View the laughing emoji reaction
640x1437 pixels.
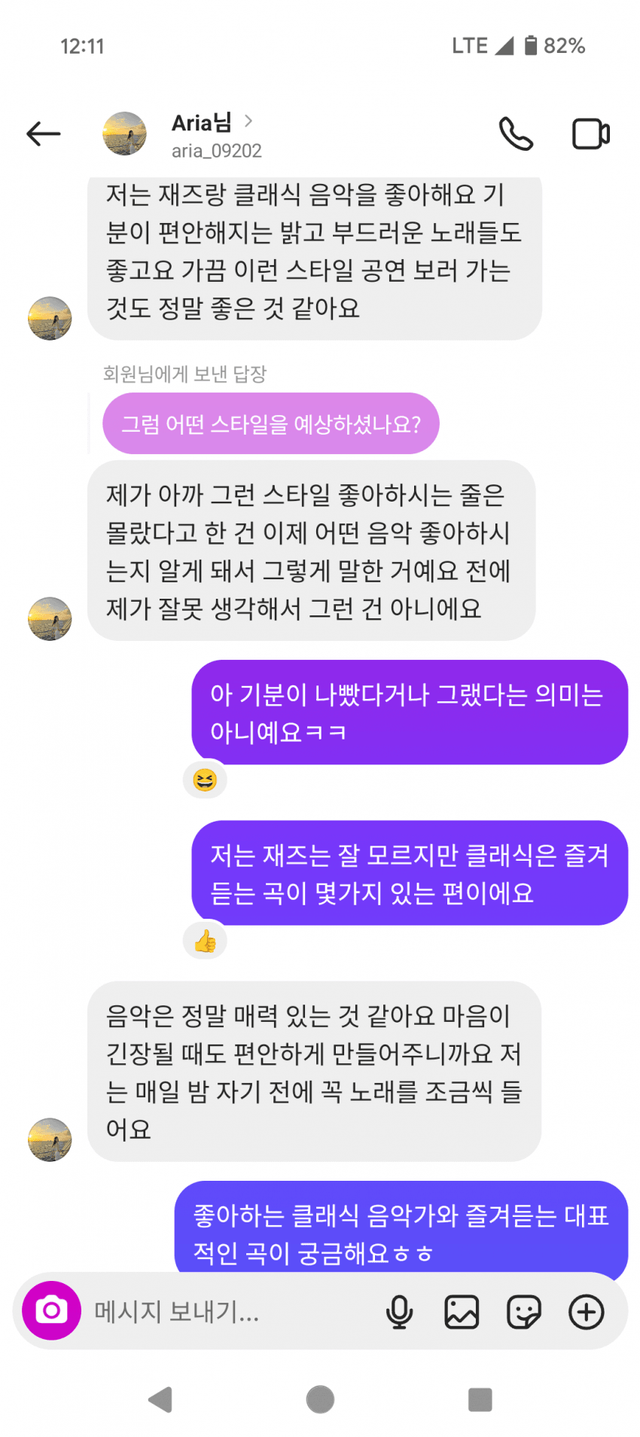[205, 779]
